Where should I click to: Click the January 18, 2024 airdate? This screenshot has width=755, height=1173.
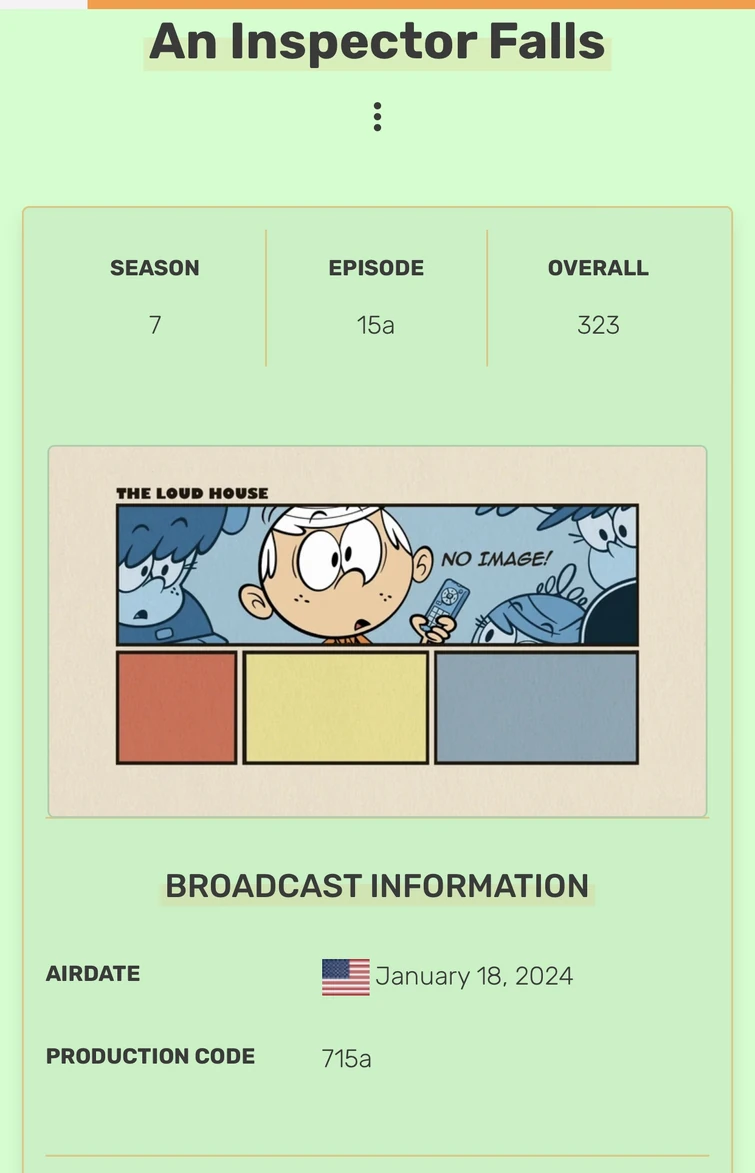pyautogui.click(x=473, y=975)
